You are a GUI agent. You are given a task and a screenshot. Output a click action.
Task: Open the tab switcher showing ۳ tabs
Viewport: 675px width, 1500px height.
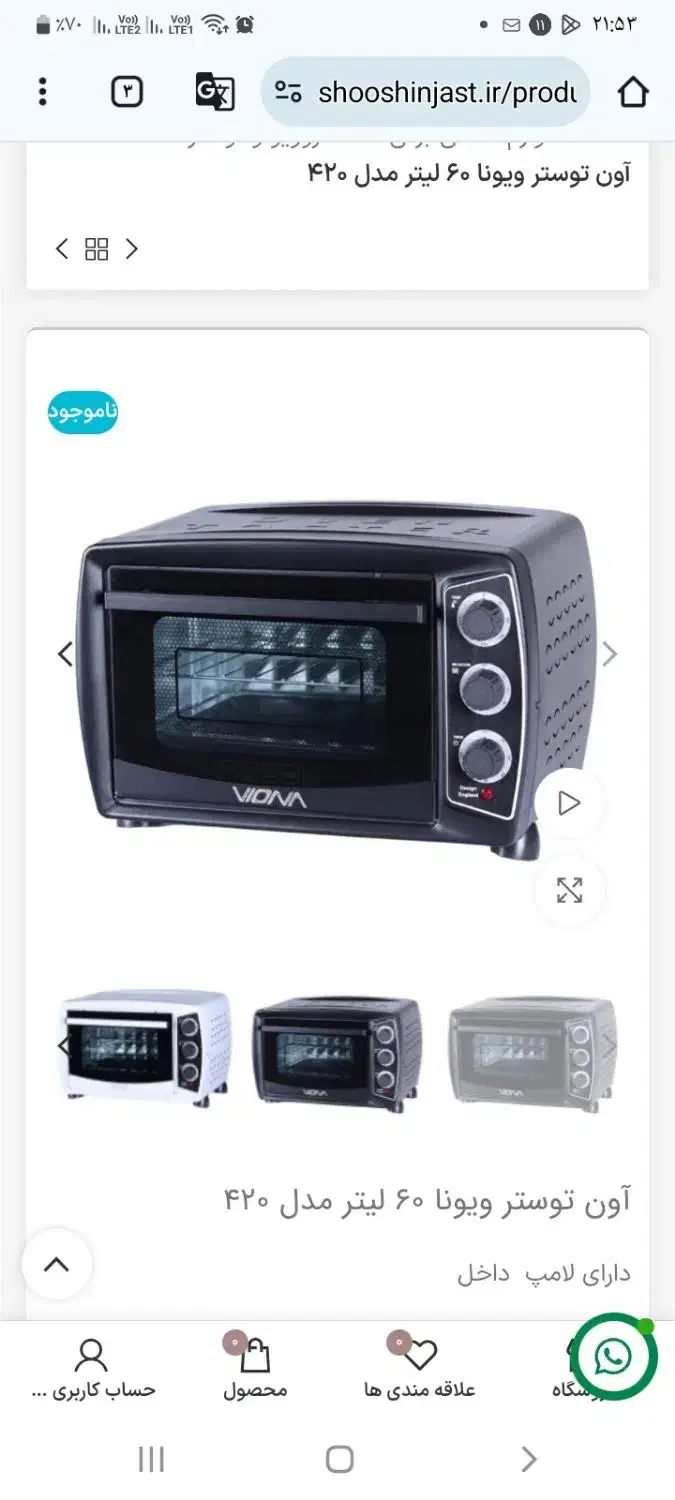pyautogui.click(x=126, y=92)
